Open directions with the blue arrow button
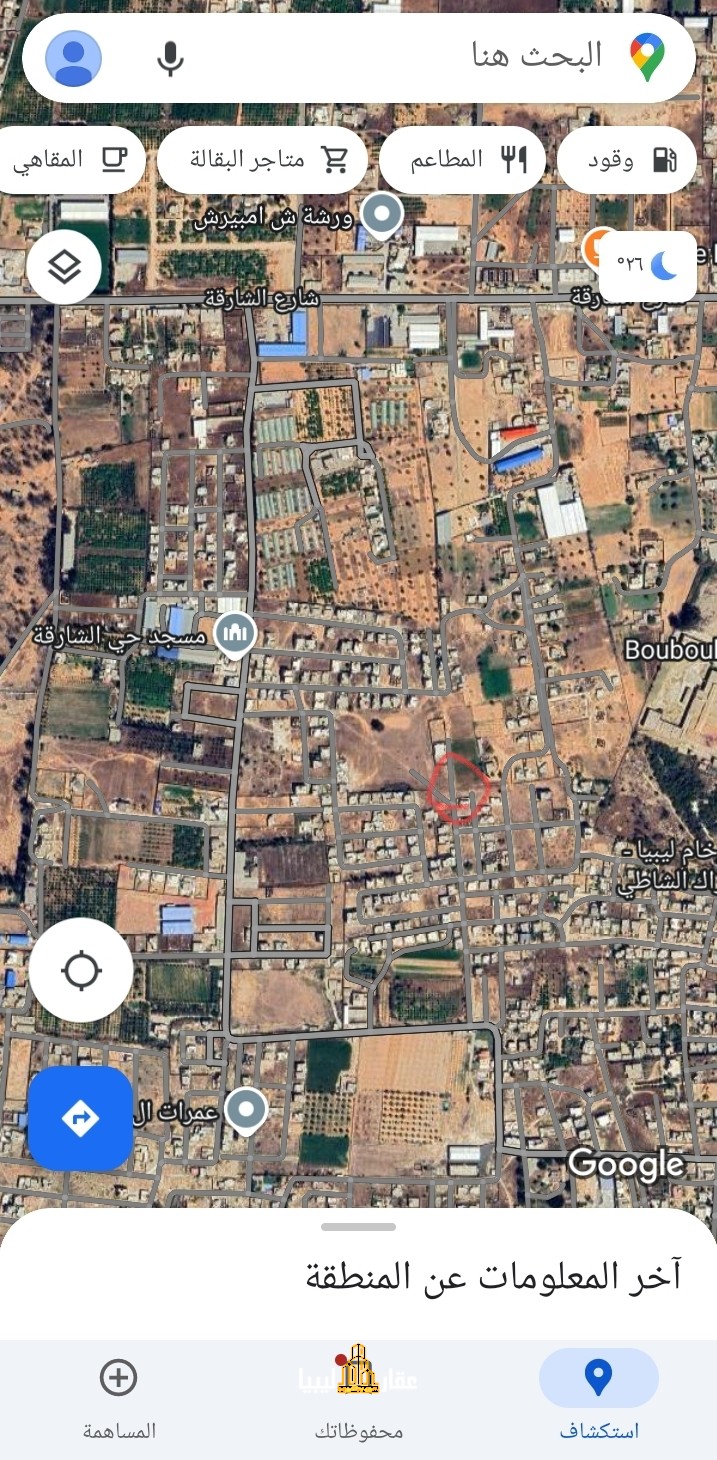The width and height of the screenshot is (717, 1460). 80,1118
